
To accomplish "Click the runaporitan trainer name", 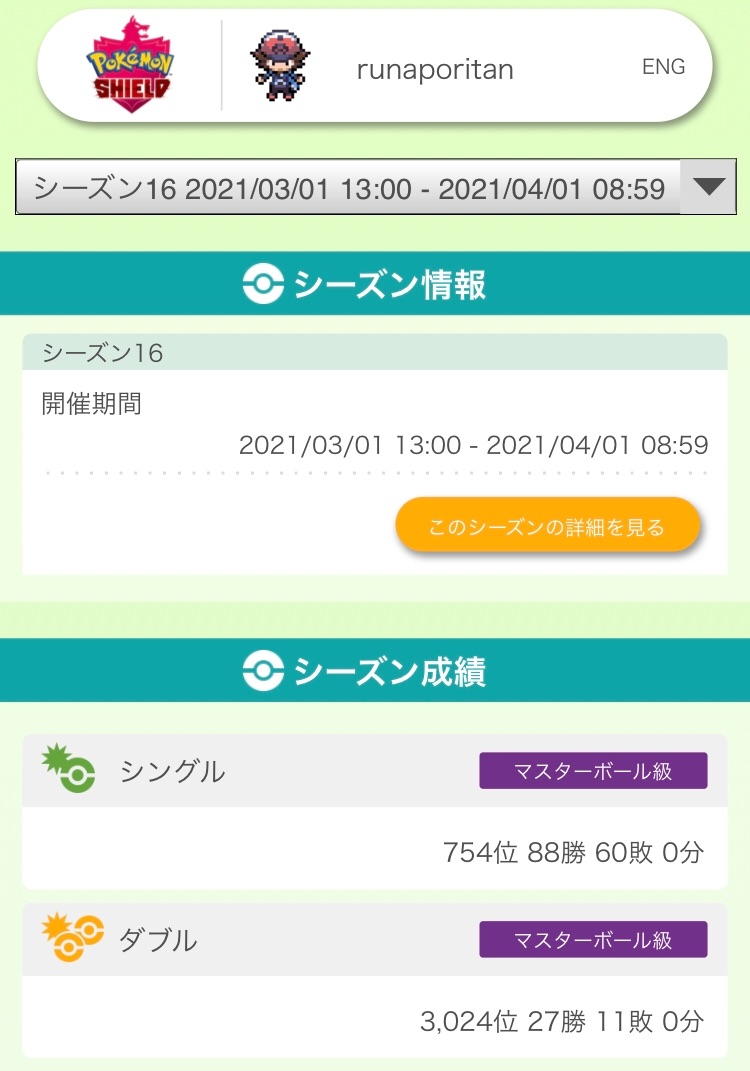I will 433,66.
